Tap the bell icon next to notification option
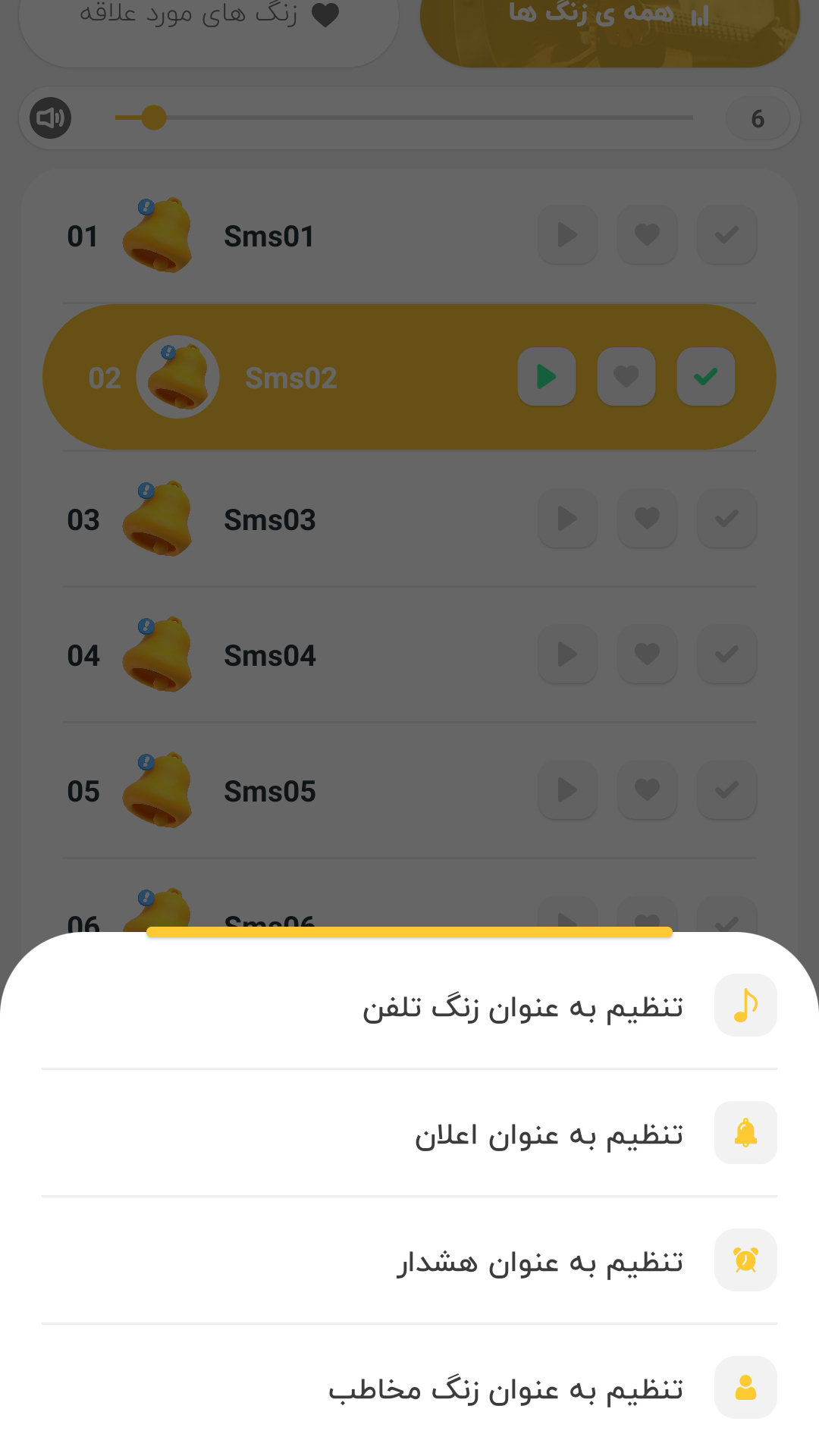The height and width of the screenshot is (1456, 819). coord(745,1133)
